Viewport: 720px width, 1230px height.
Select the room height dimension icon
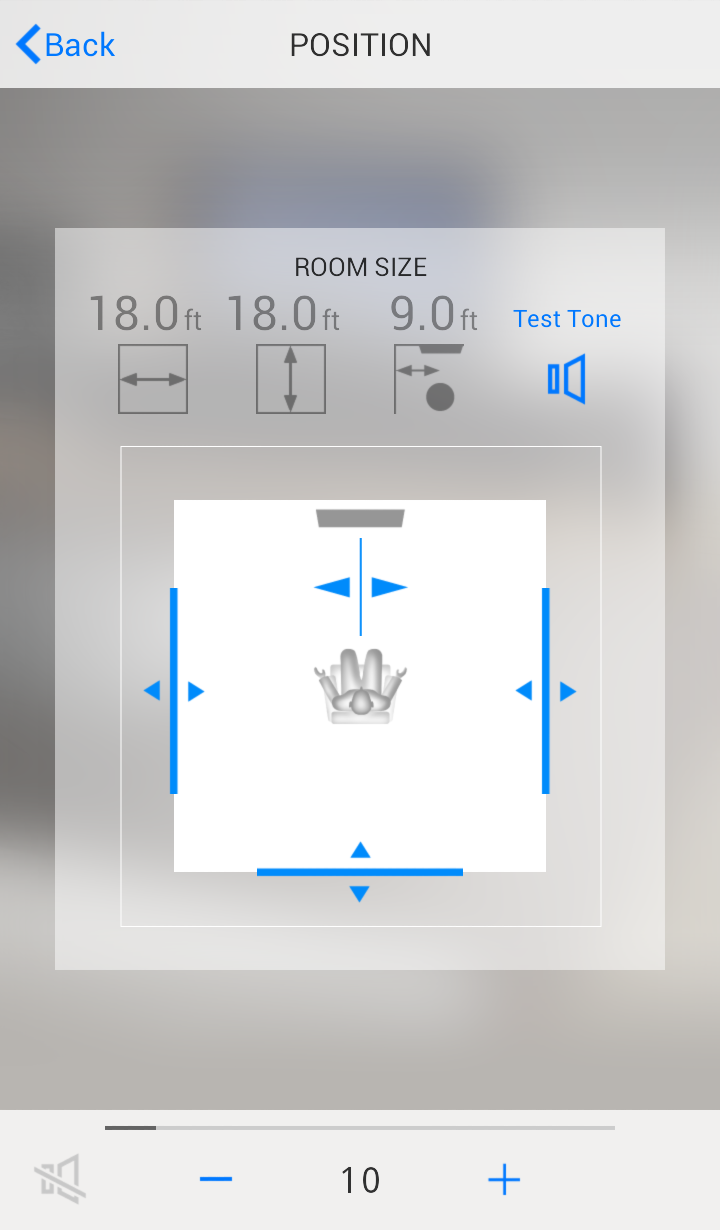pos(429,379)
